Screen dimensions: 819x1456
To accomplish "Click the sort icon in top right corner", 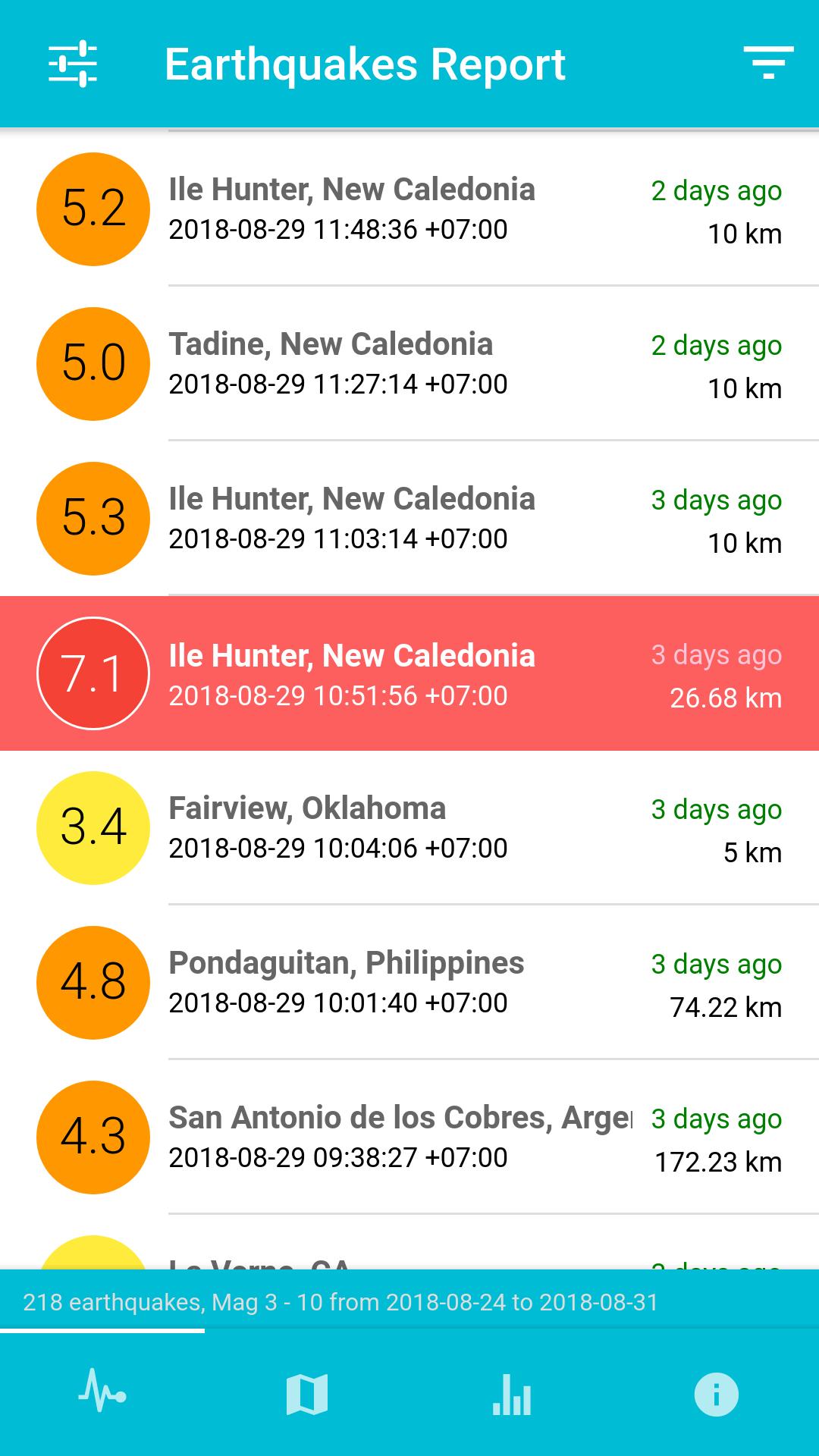I will (767, 64).
